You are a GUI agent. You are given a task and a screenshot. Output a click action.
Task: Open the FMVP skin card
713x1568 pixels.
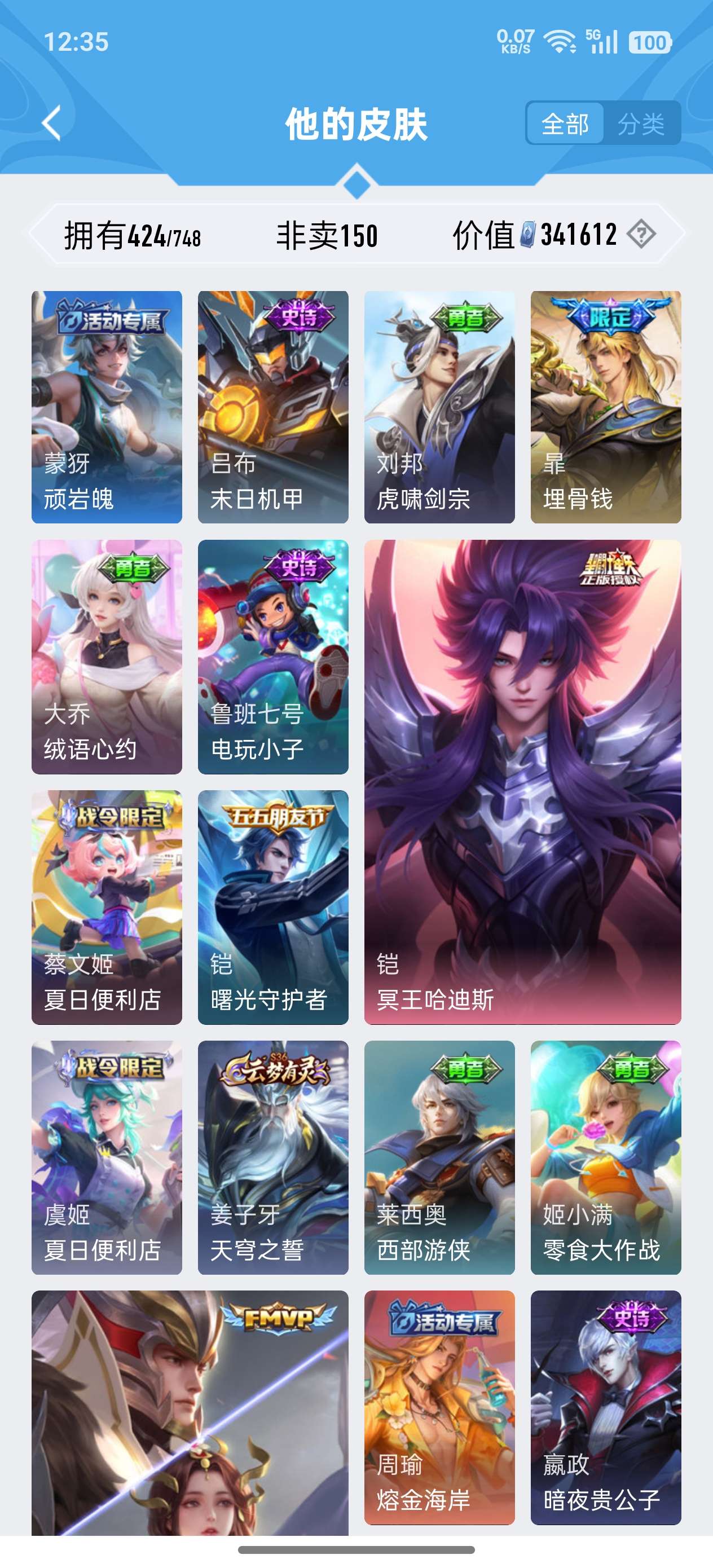(190, 1412)
